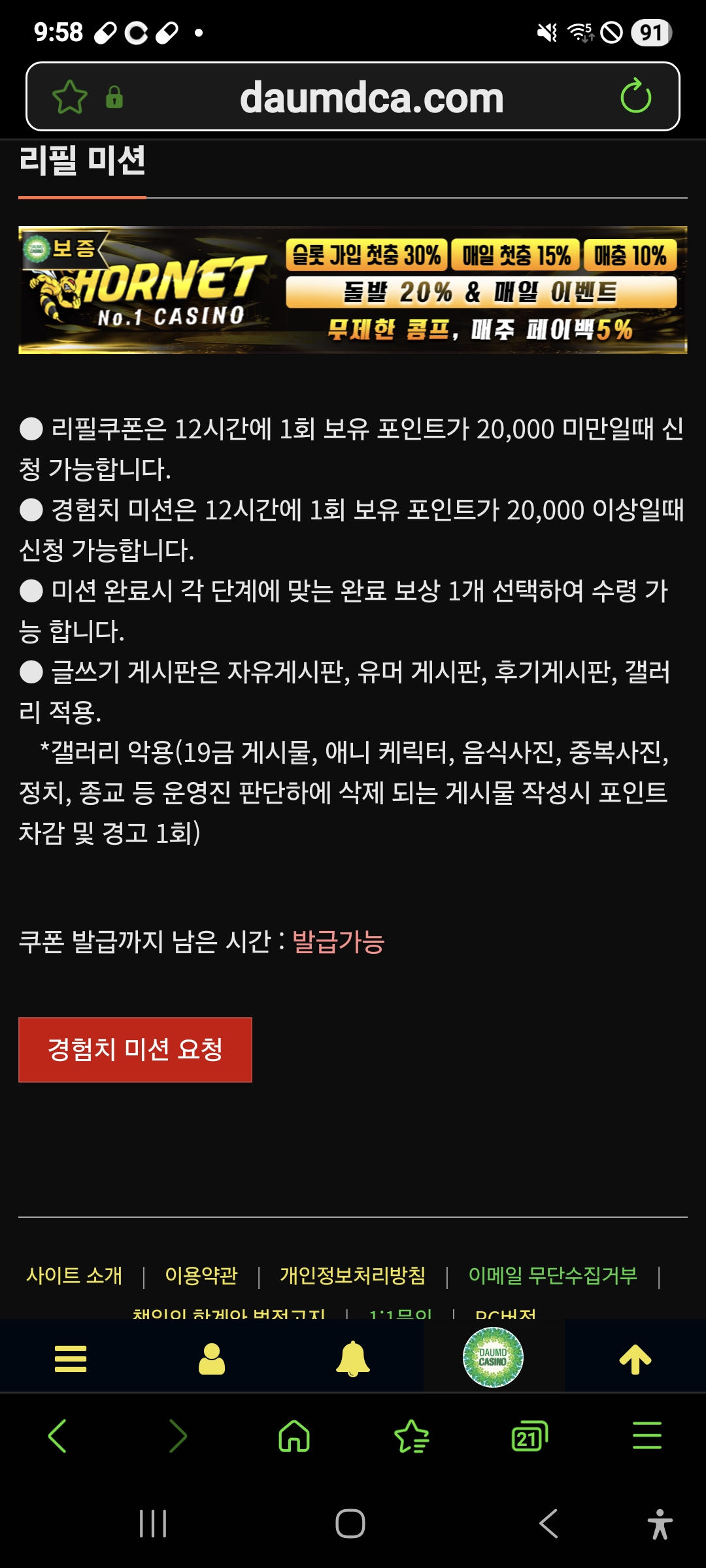The image size is (706, 1568).
Task: Go to the browser home page
Action: coord(294,1436)
